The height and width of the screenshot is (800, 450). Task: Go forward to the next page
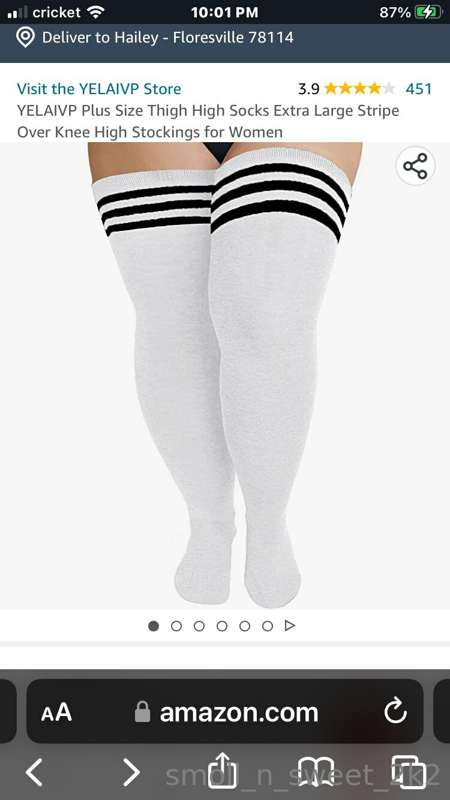(x=131, y=772)
